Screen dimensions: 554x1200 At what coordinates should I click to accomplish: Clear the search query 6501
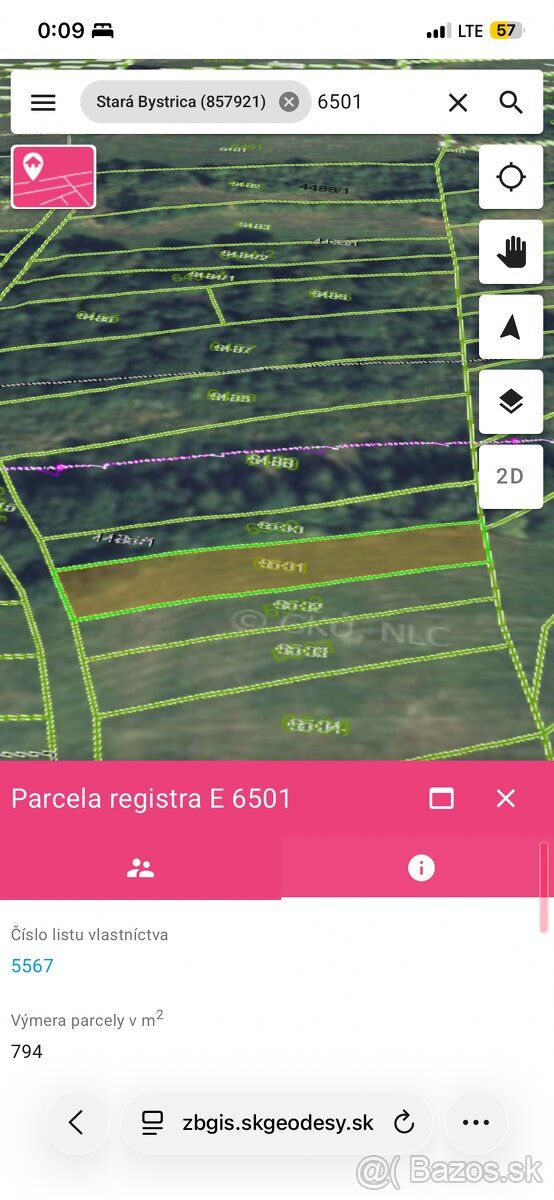[458, 102]
